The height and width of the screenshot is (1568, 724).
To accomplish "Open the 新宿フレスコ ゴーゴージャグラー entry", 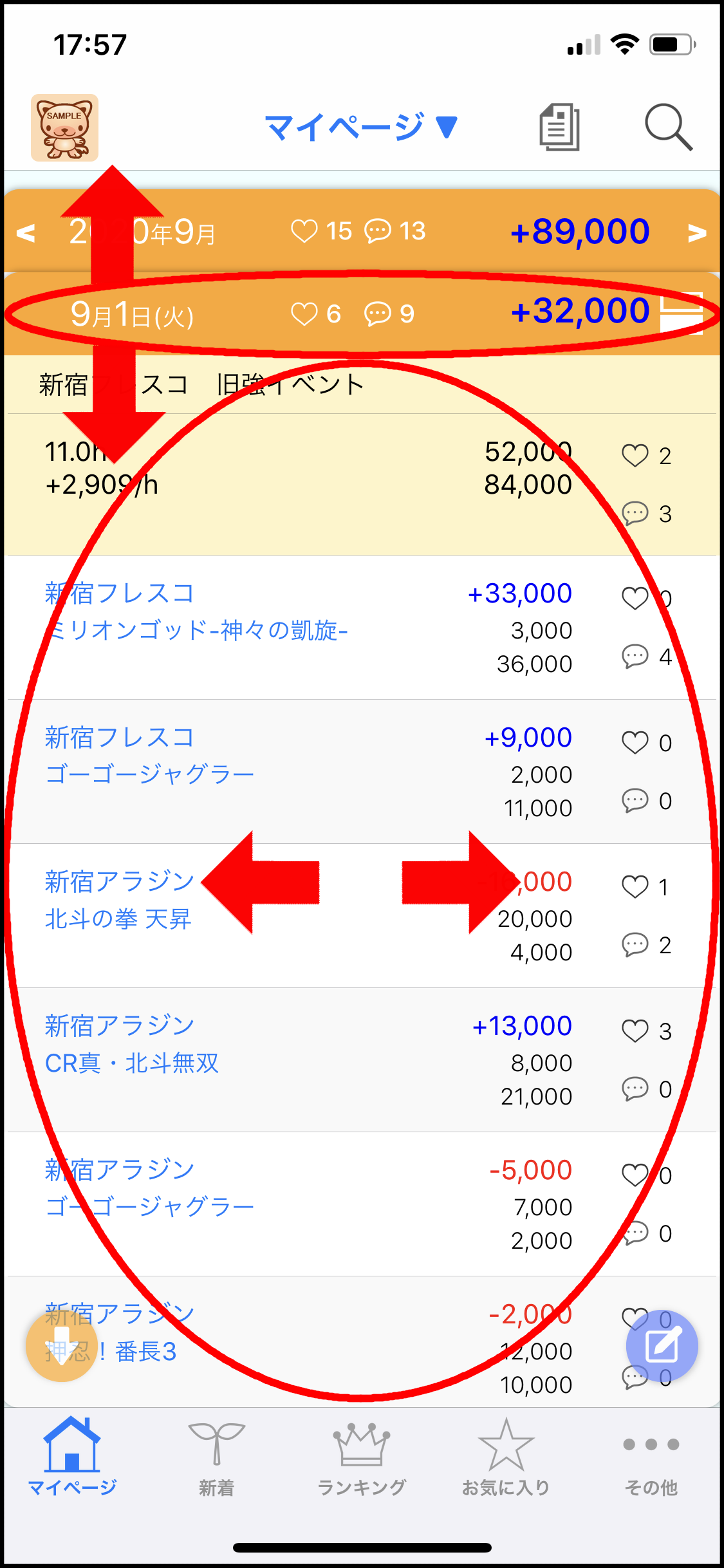I will [362, 772].
